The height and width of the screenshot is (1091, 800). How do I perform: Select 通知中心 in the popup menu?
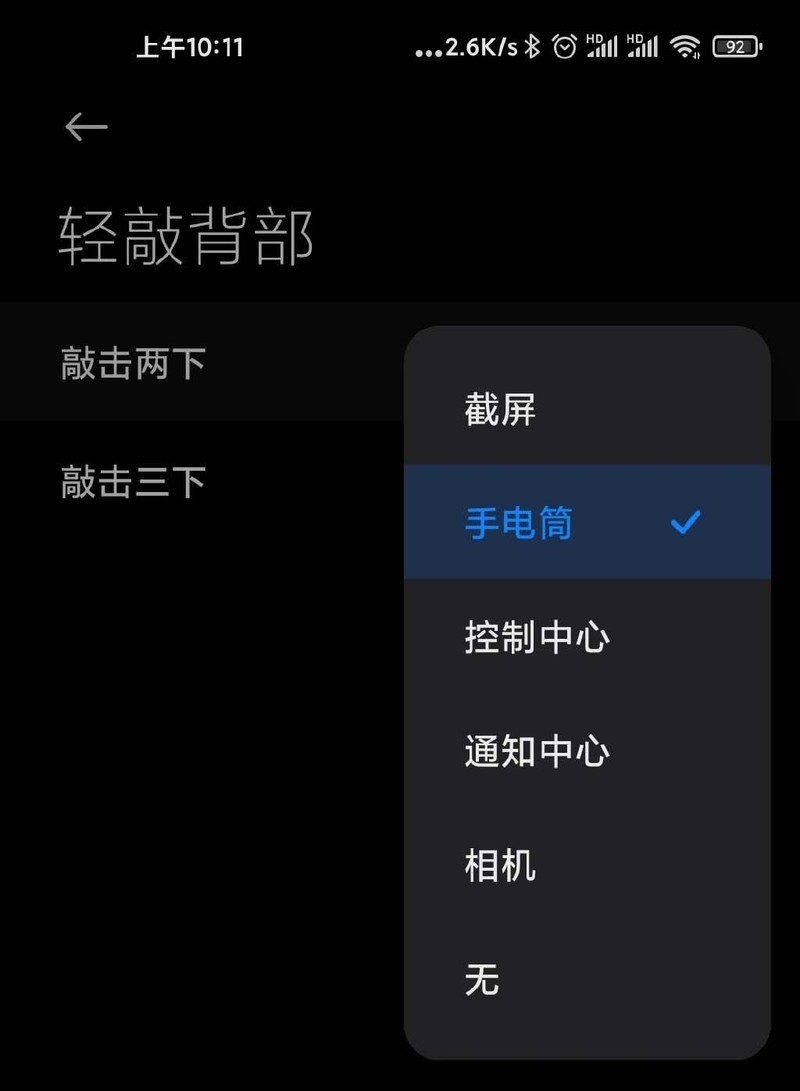coord(537,751)
